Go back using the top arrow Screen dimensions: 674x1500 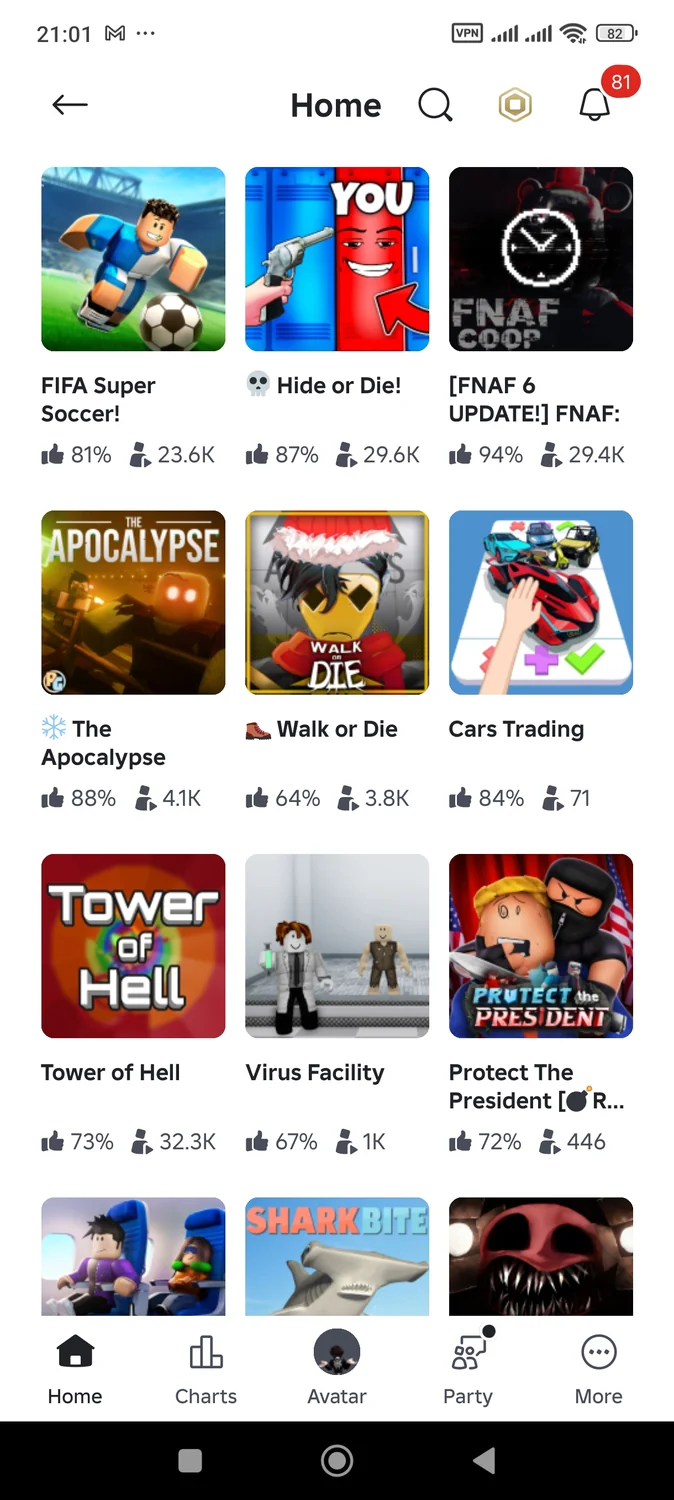click(70, 105)
